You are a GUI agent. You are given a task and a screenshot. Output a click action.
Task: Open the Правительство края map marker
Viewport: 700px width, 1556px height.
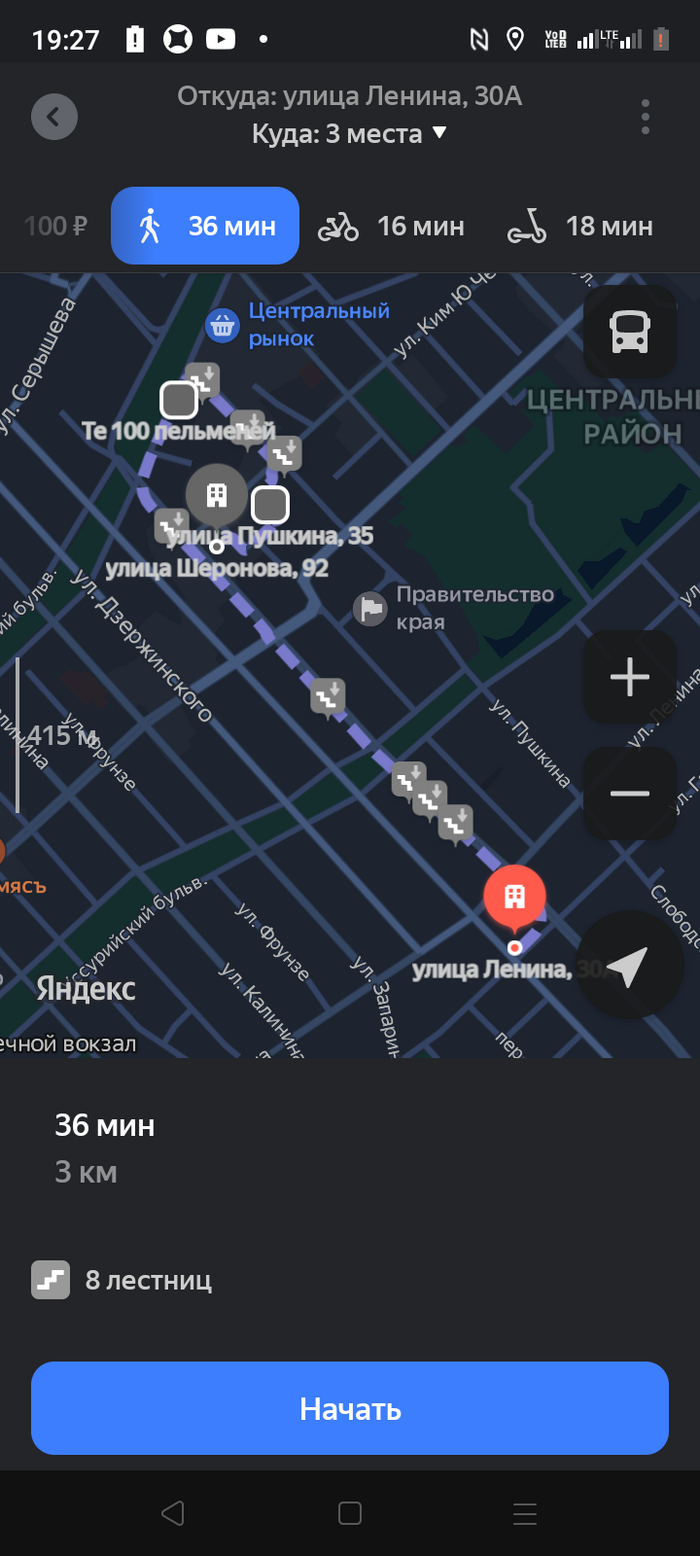pyautogui.click(x=371, y=608)
